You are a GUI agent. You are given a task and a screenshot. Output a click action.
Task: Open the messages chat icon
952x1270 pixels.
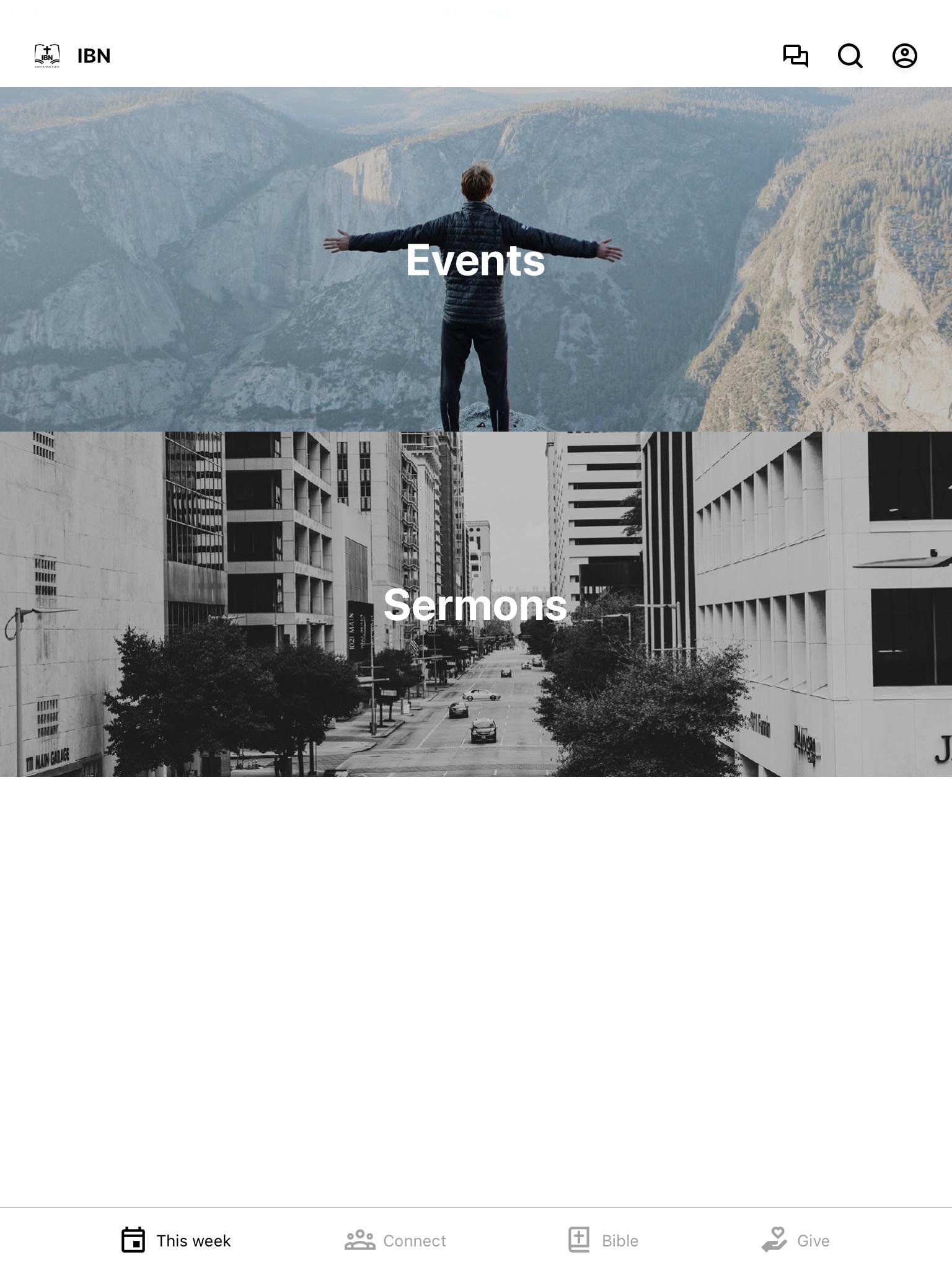click(x=795, y=56)
